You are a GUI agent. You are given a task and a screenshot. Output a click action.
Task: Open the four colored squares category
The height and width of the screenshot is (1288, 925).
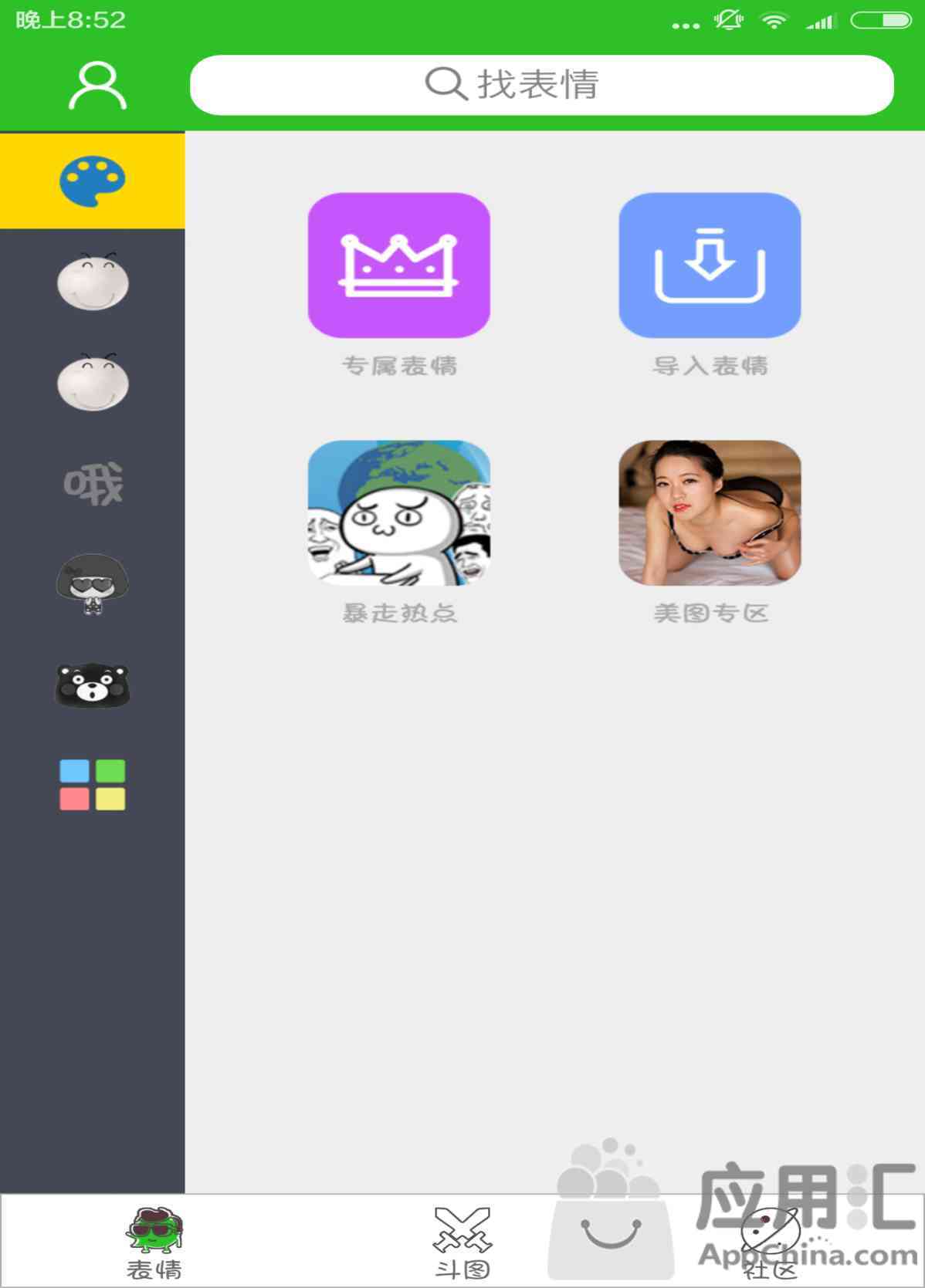click(x=93, y=785)
